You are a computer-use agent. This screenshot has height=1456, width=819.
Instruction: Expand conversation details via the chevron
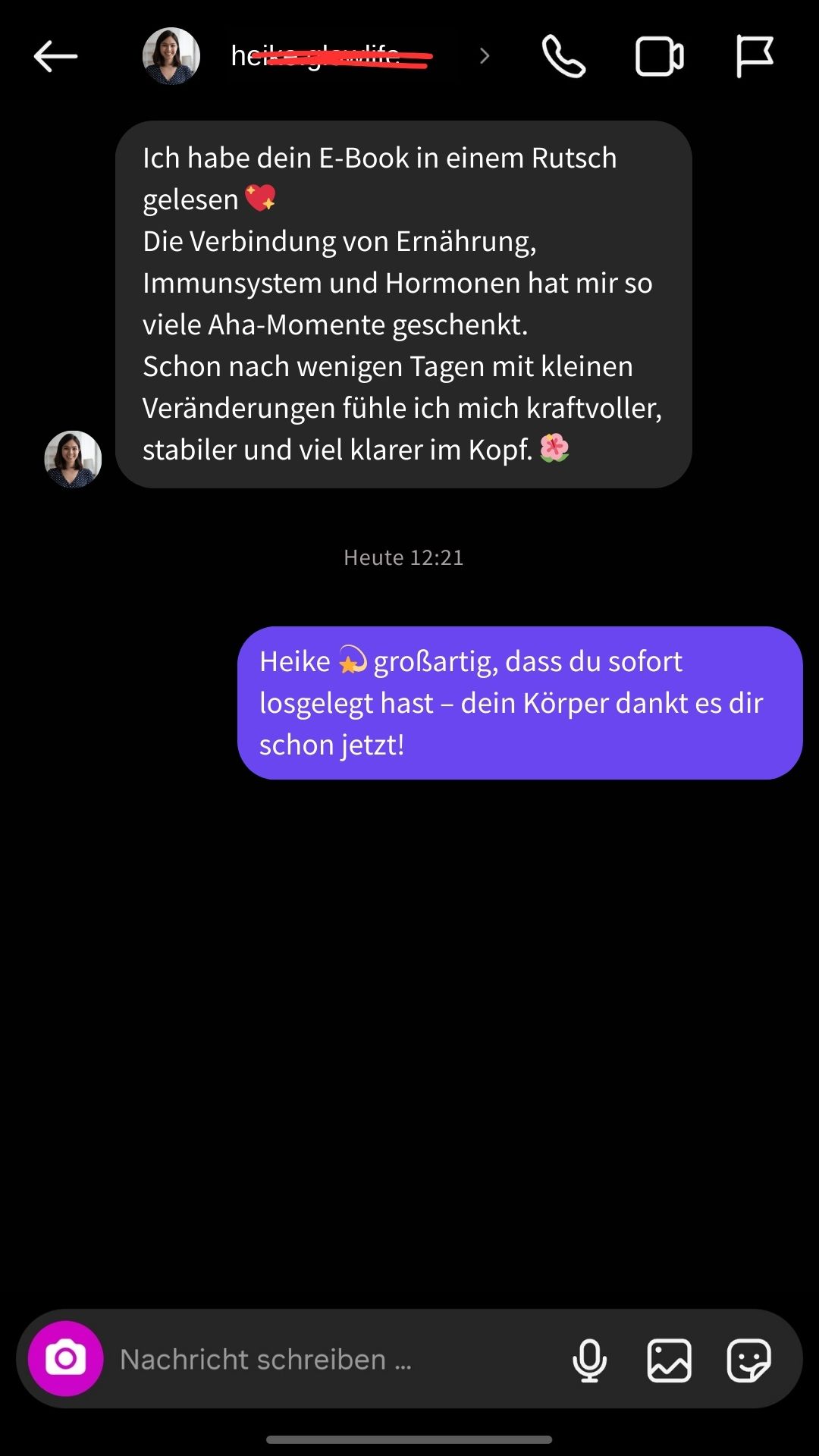(483, 56)
